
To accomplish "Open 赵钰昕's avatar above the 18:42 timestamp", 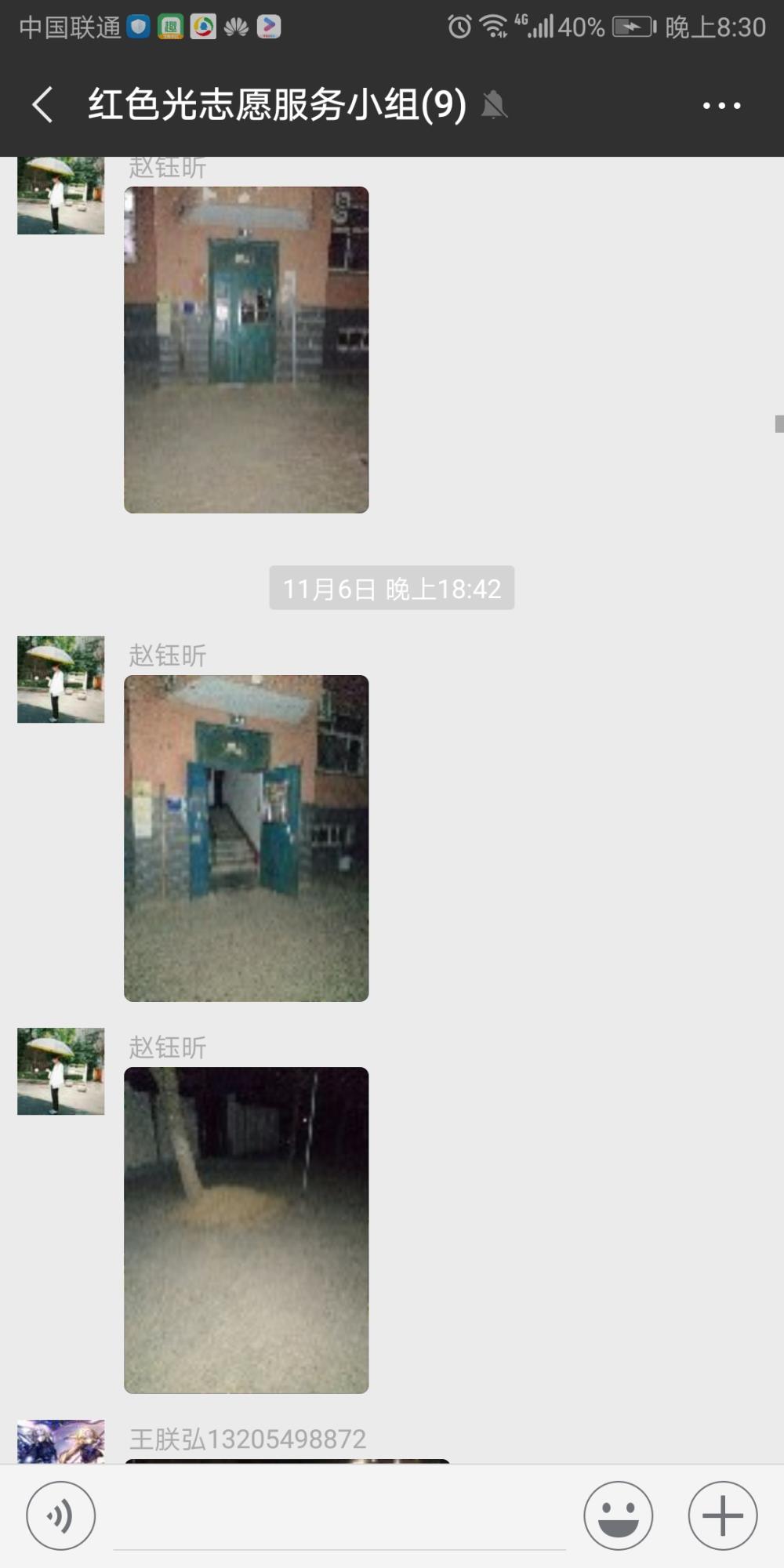I will click(60, 195).
